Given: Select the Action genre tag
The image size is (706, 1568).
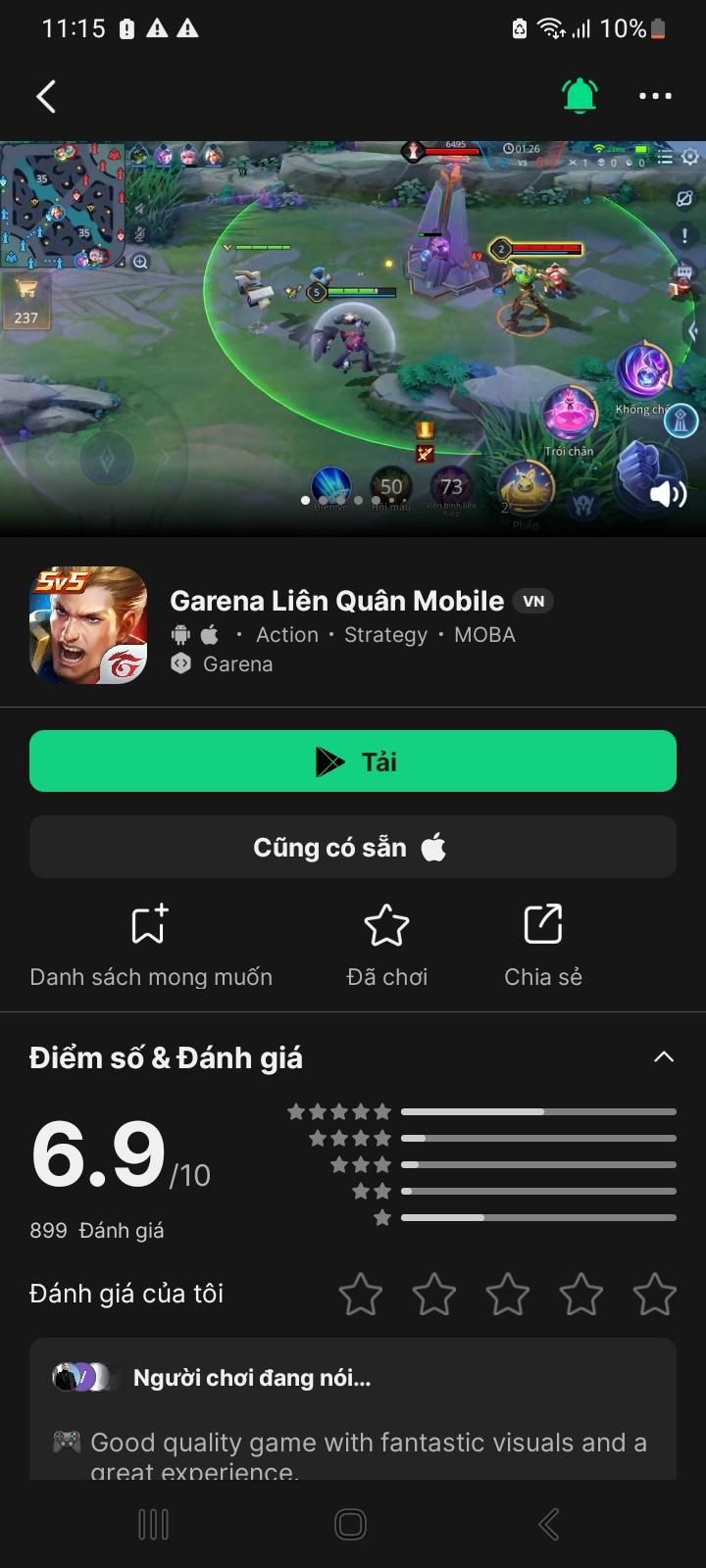Looking at the screenshot, I should tap(286, 634).
